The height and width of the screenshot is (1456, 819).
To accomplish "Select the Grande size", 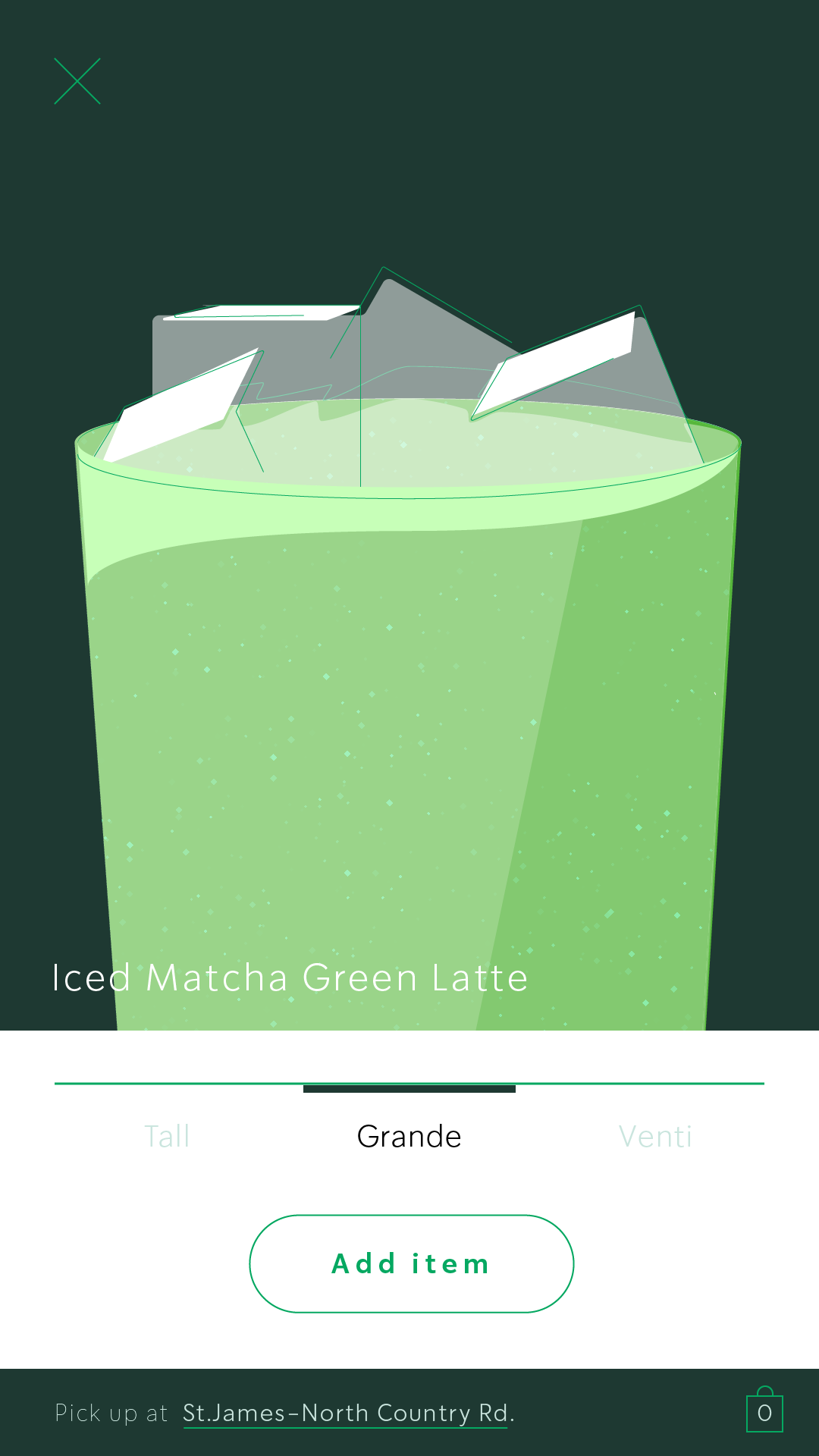I will pyautogui.click(x=409, y=1136).
